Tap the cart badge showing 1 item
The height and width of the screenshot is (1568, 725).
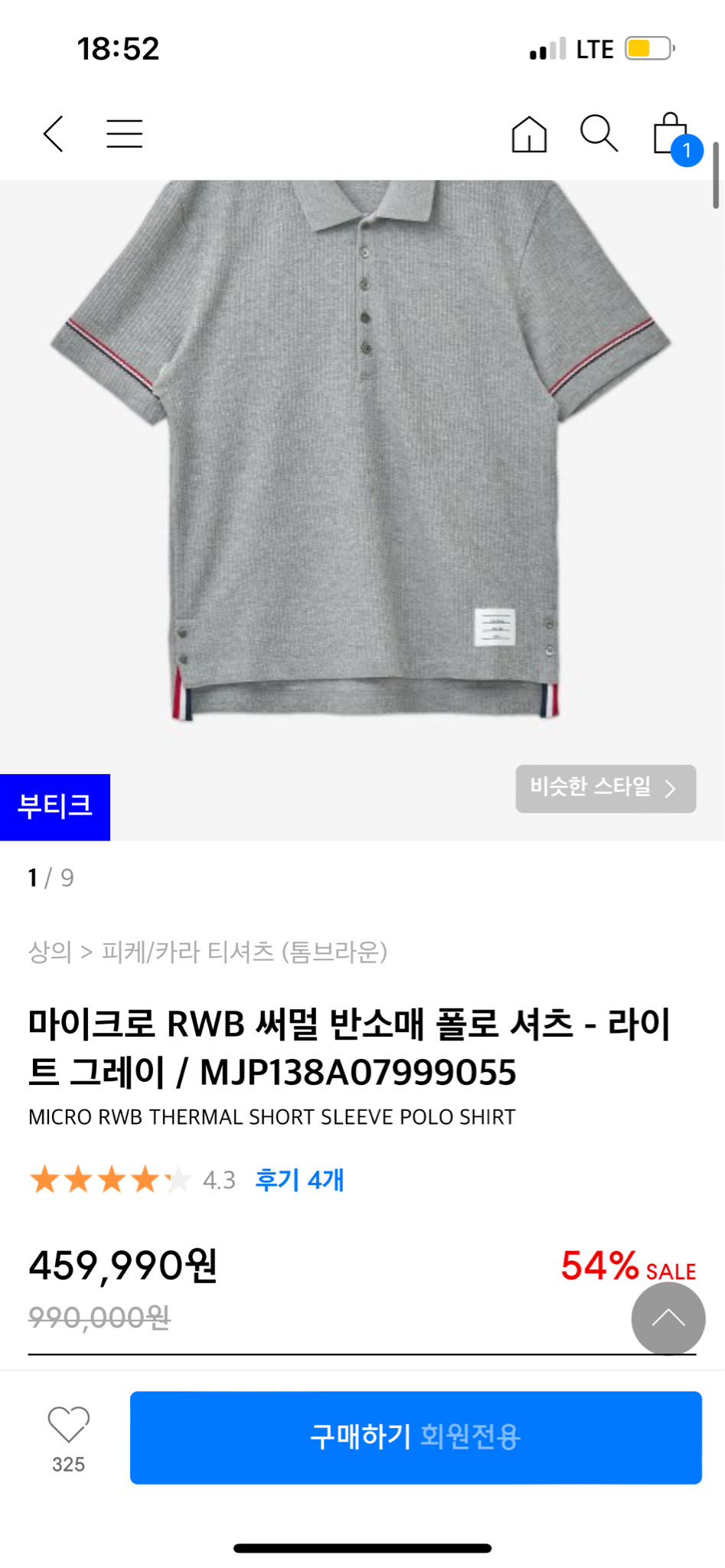(687, 152)
